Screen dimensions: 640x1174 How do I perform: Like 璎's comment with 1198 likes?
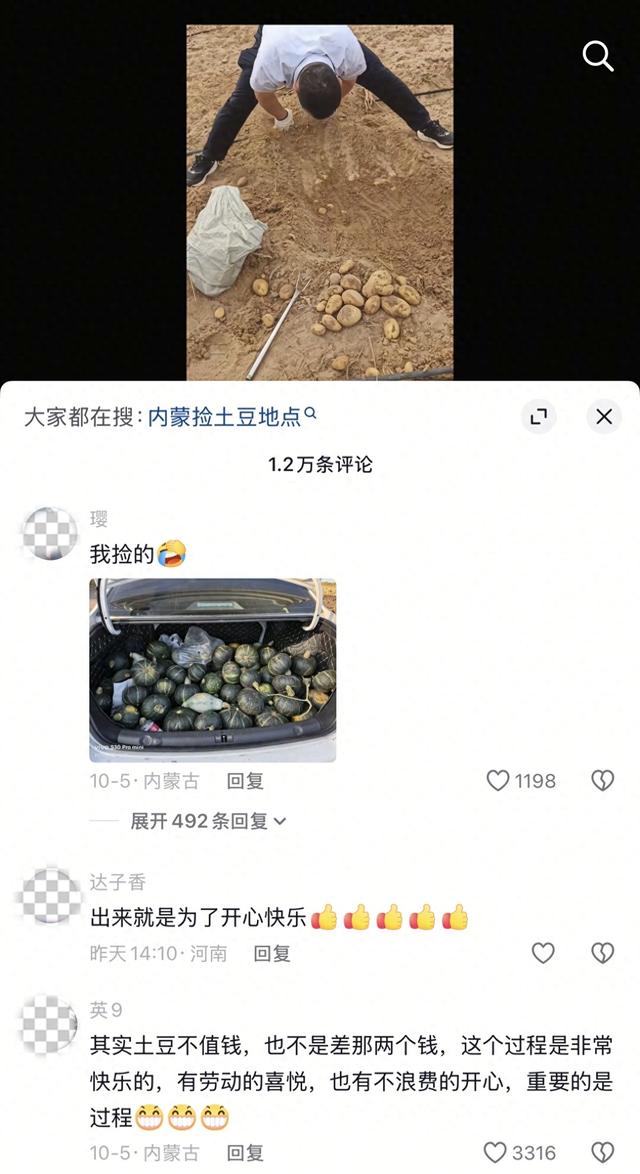pos(498,781)
